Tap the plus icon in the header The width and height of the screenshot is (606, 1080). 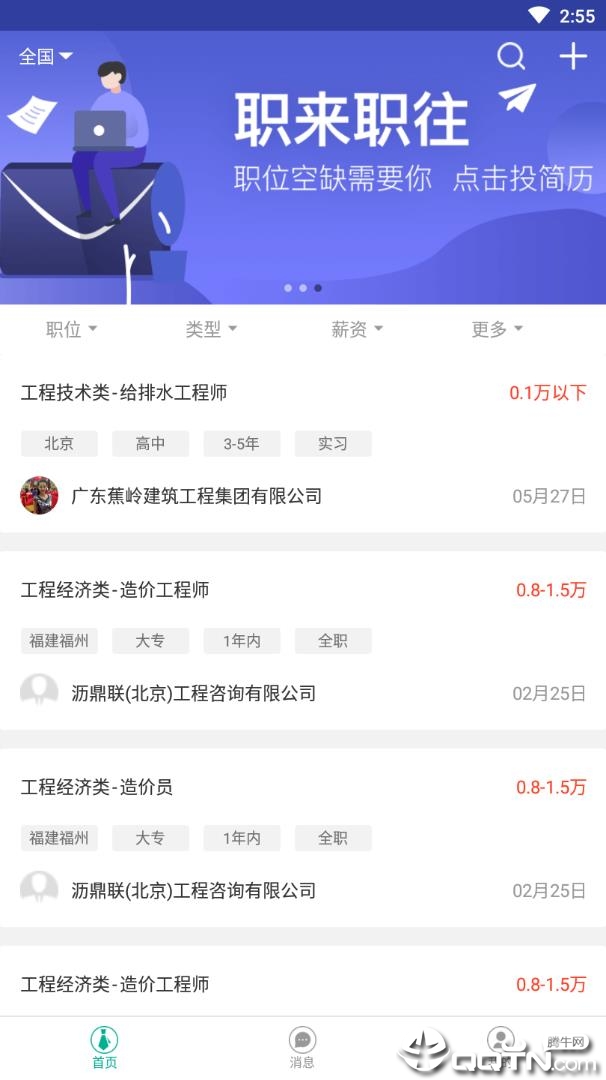(572, 56)
